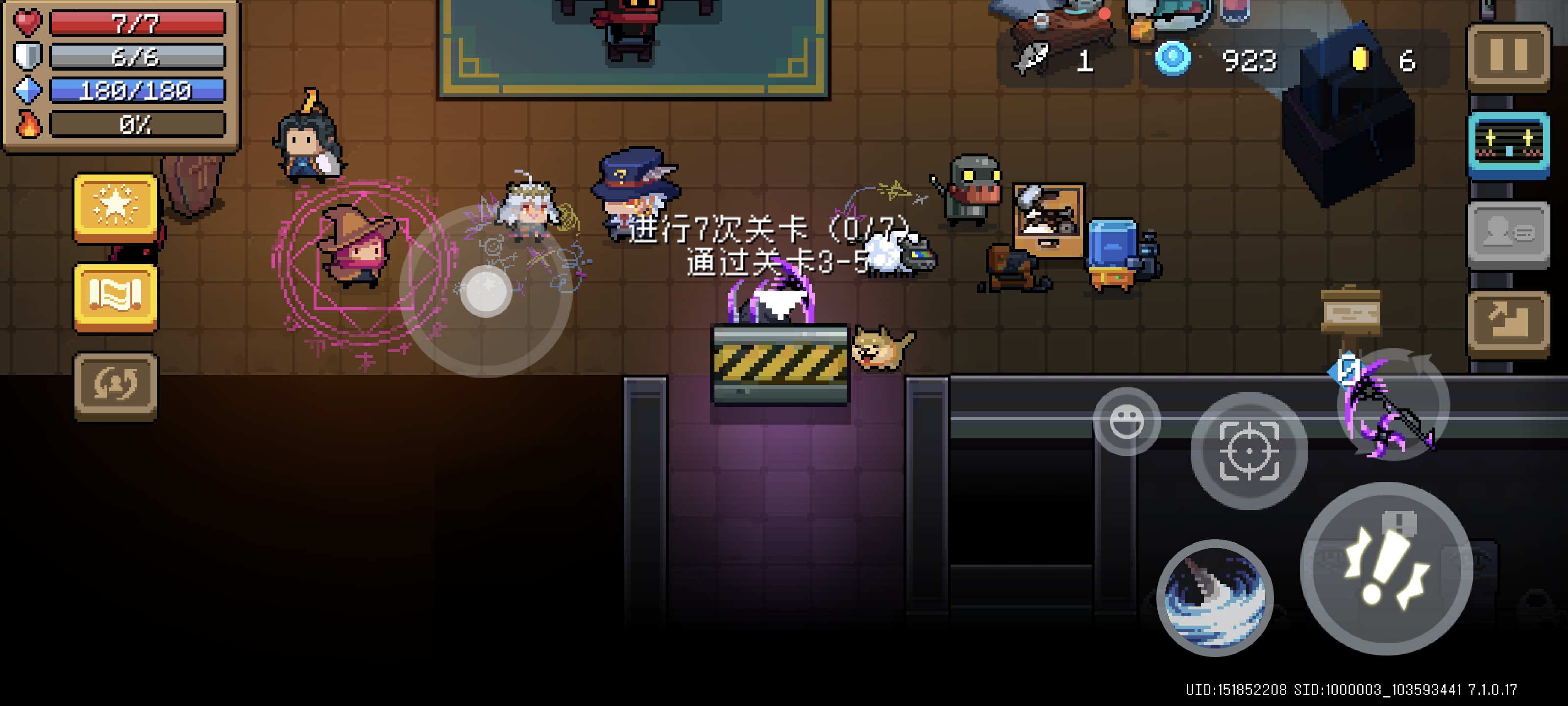Open the yellow star event button
This screenshot has height=706, width=1568.
pos(115,206)
